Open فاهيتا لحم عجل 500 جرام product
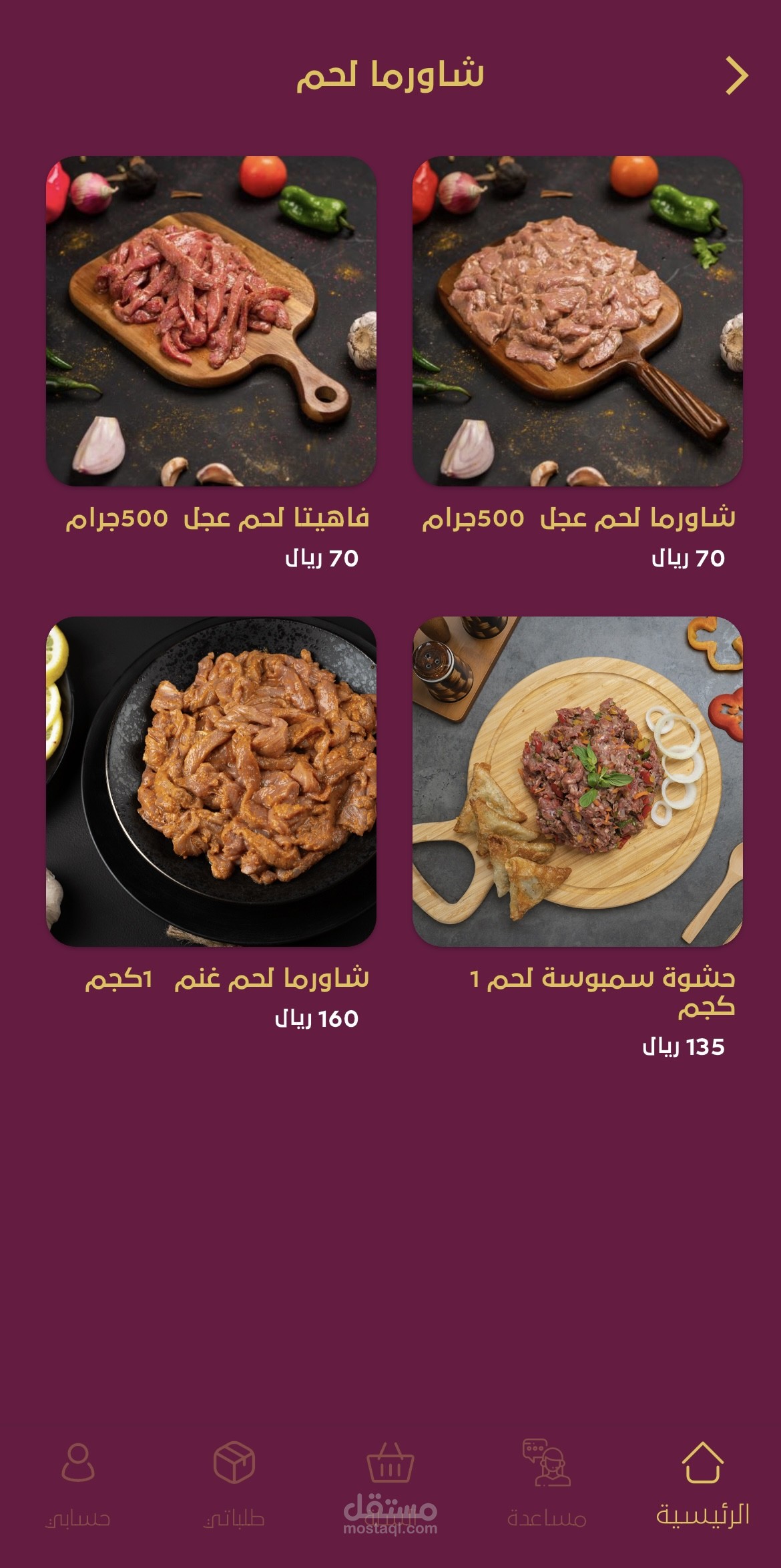Image resolution: width=781 pixels, height=1568 pixels. pos(211,322)
